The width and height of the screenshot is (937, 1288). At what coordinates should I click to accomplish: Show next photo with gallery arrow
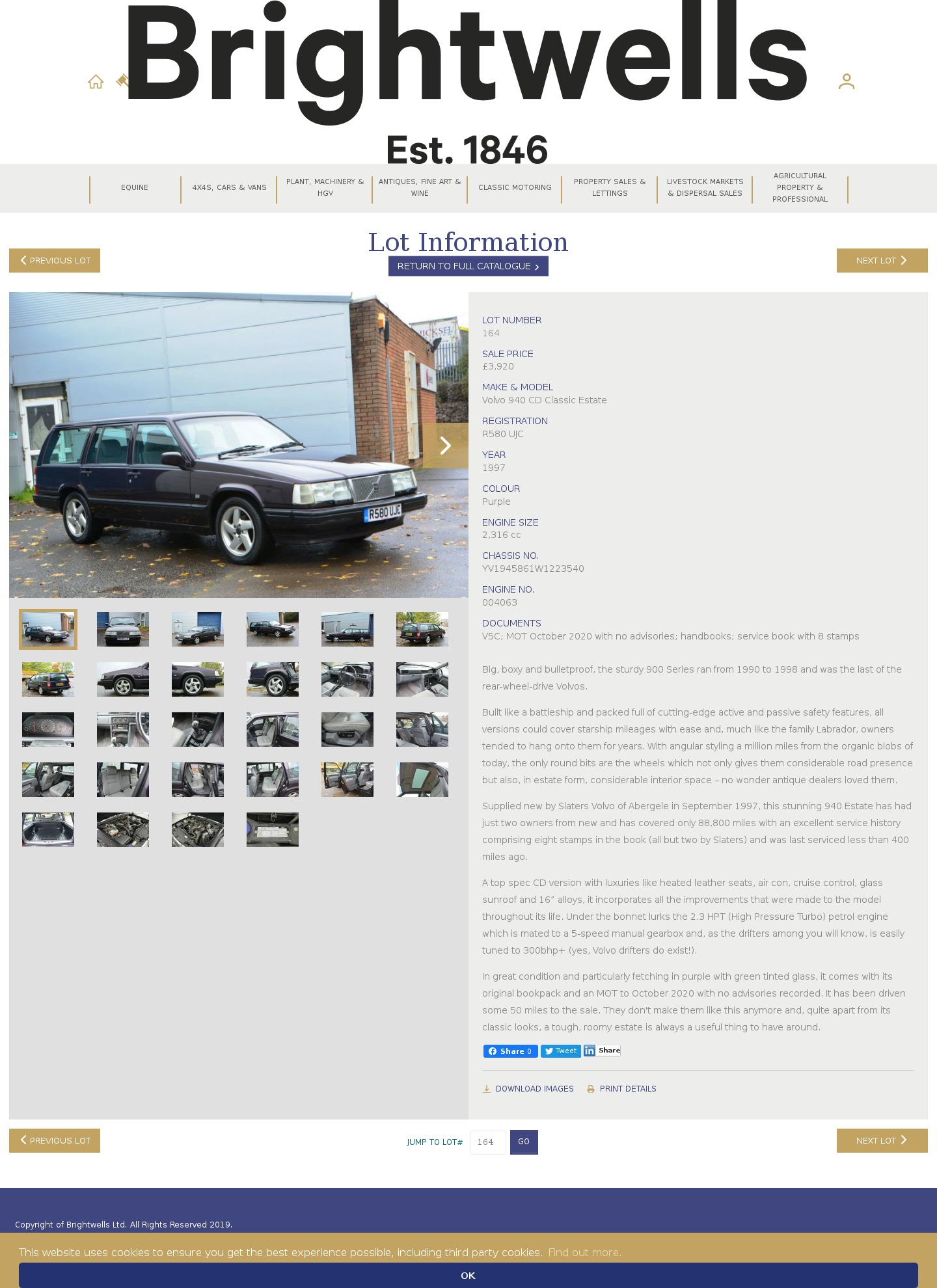click(x=445, y=446)
